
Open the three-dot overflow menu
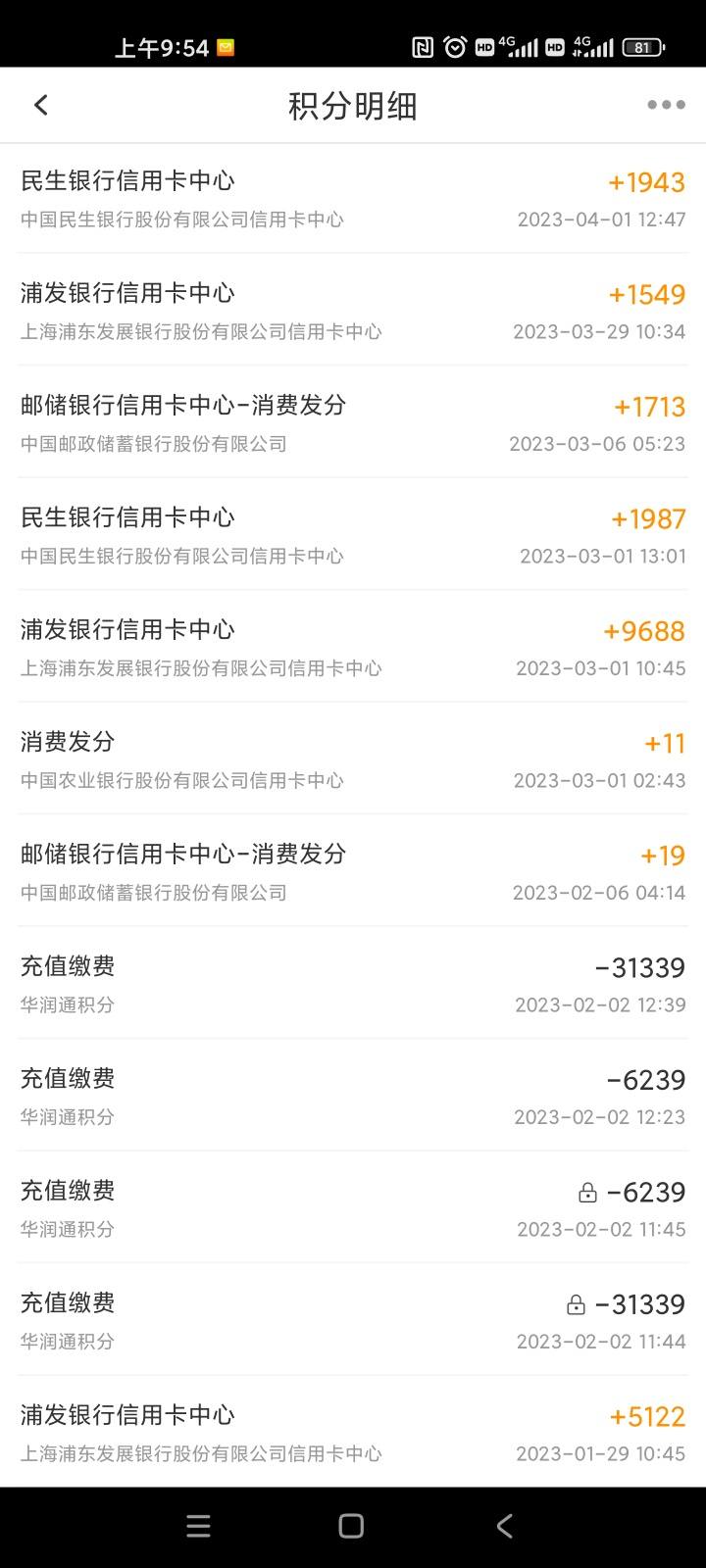666,105
